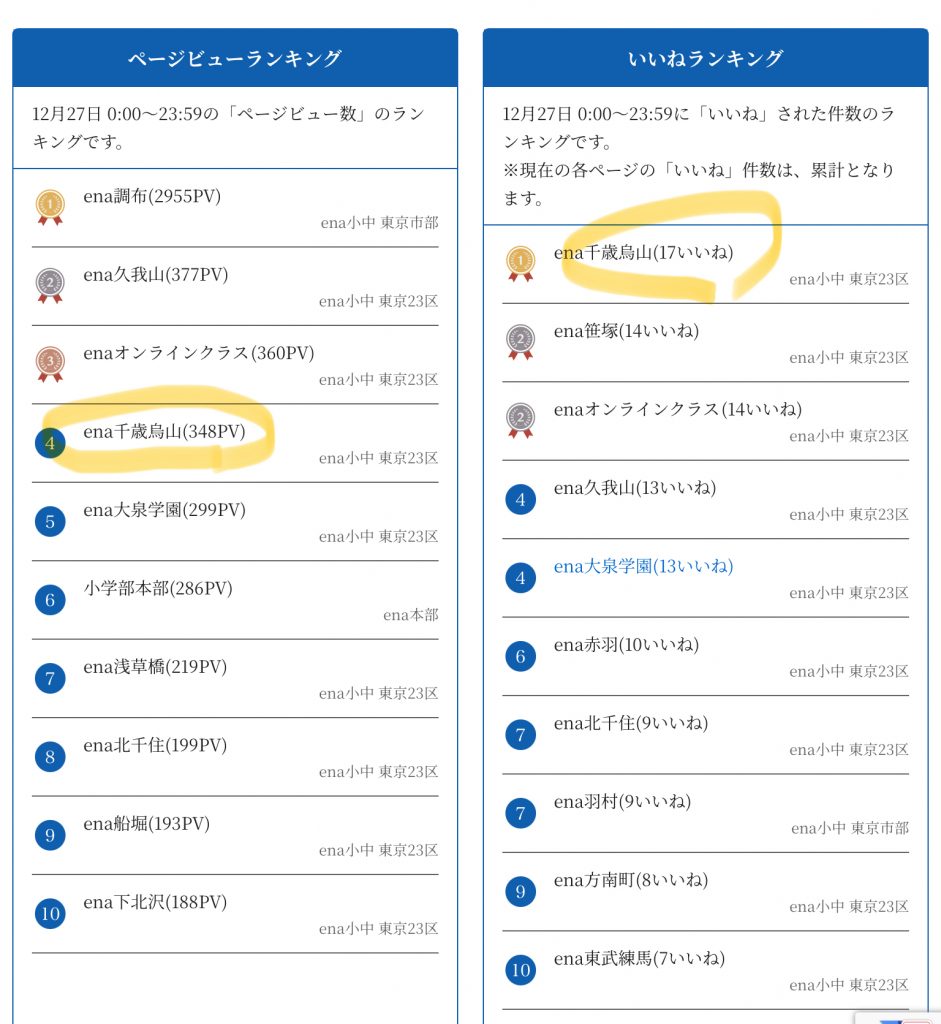The height and width of the screenshot is (1024, 941).
Task: Open ena久我山 in the page view ranking (377PV)
Action: [x=155, y=275]
